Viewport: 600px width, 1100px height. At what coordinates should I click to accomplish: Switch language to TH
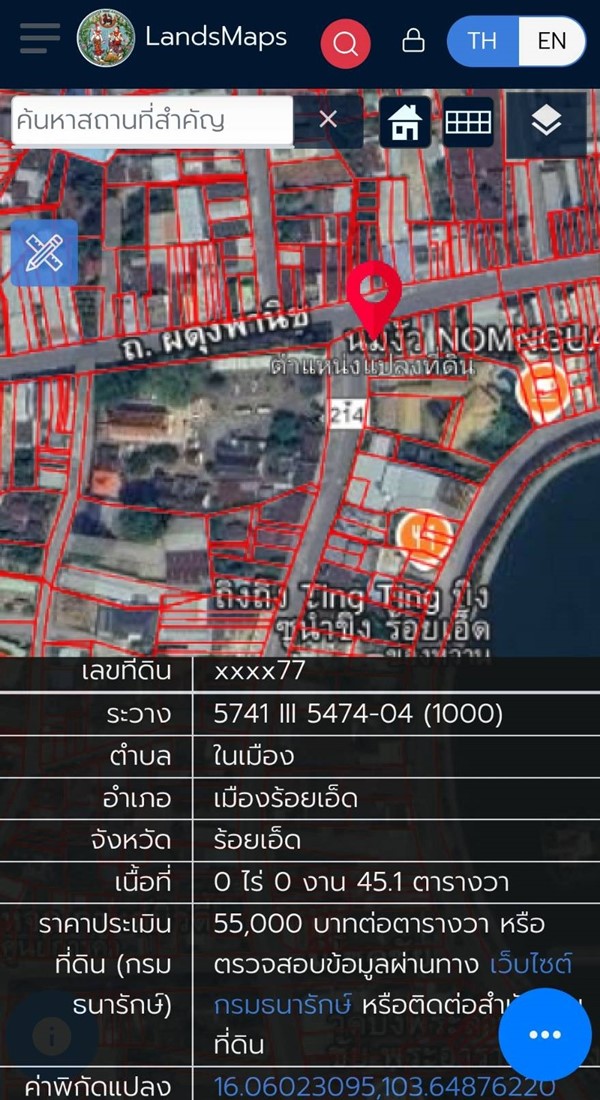[482, 41]
